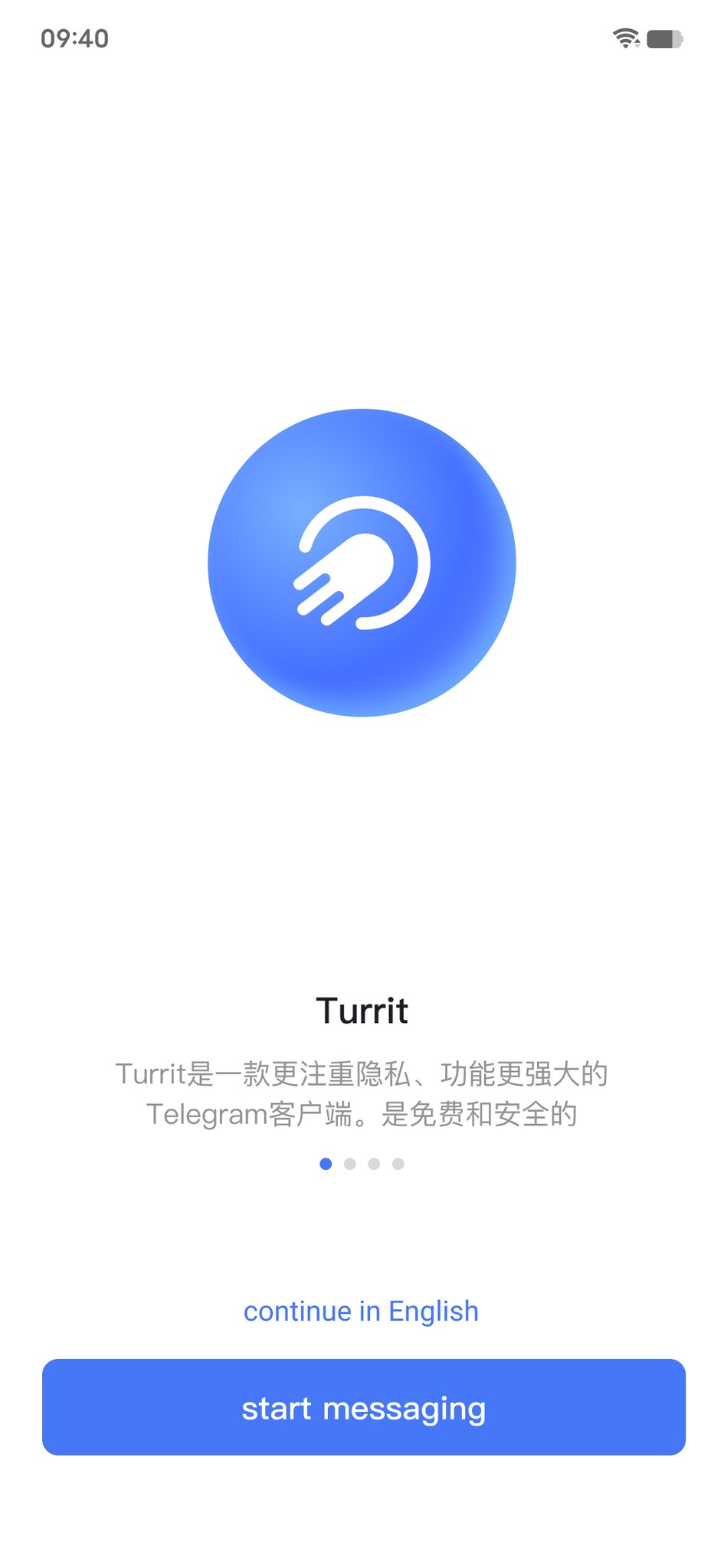Click the Turrit title heading
The width and height of the screenshot is (724, 1568).
coord(362,1009)
